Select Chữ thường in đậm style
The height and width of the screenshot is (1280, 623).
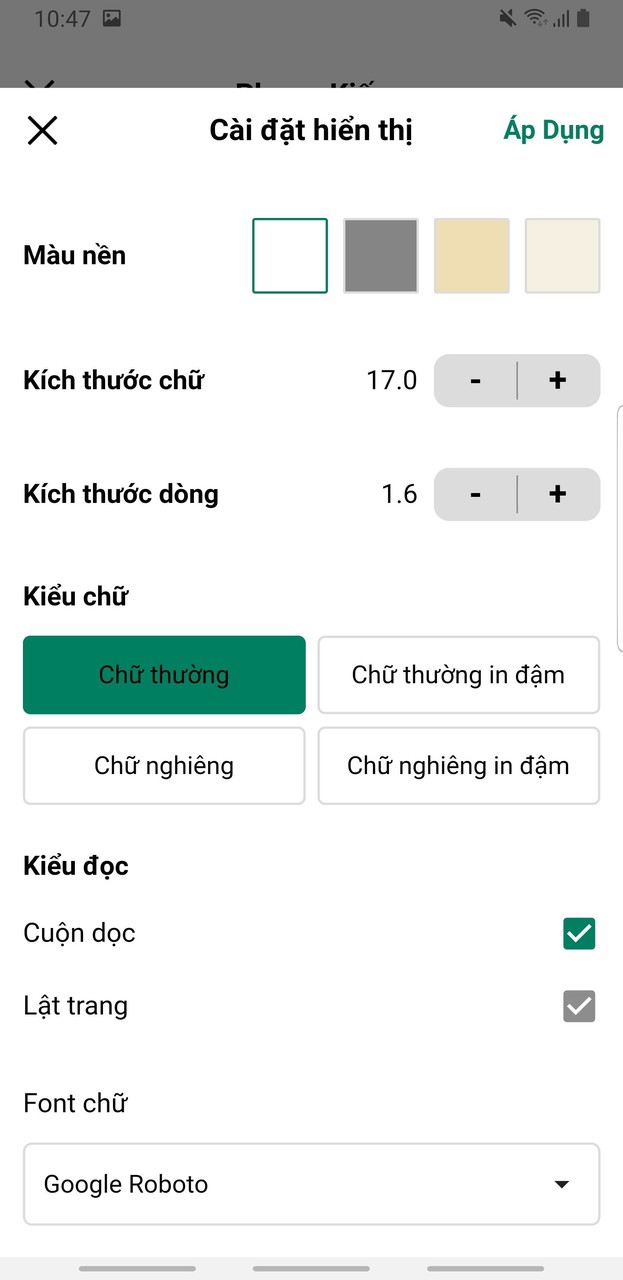pos(458,675)
